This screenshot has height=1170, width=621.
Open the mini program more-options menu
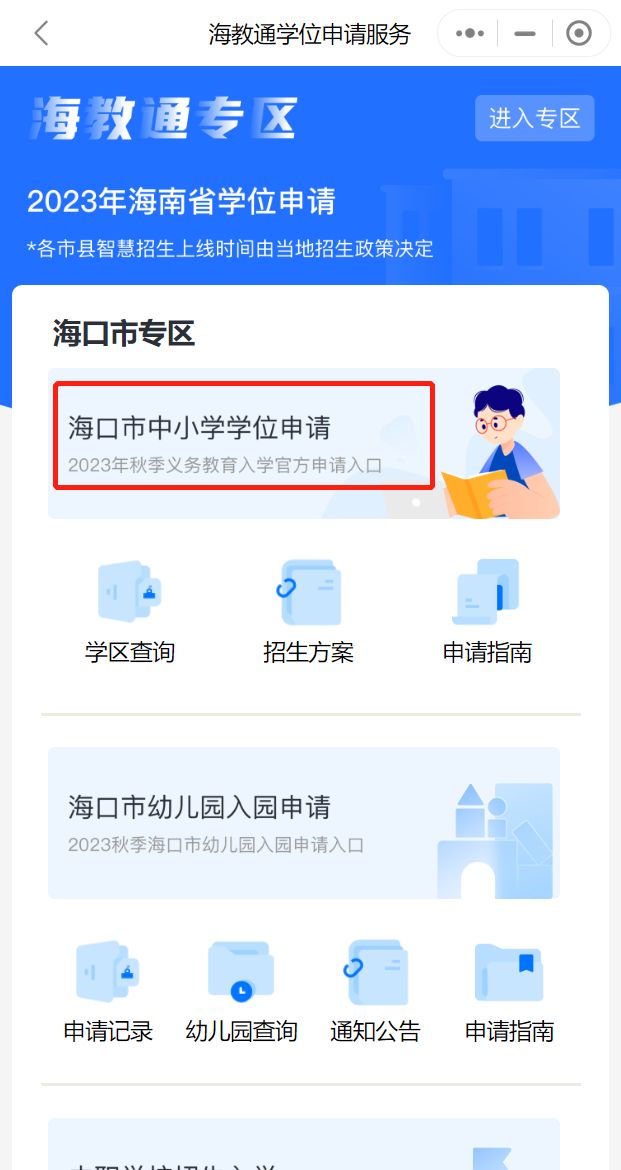pos(469,33)
